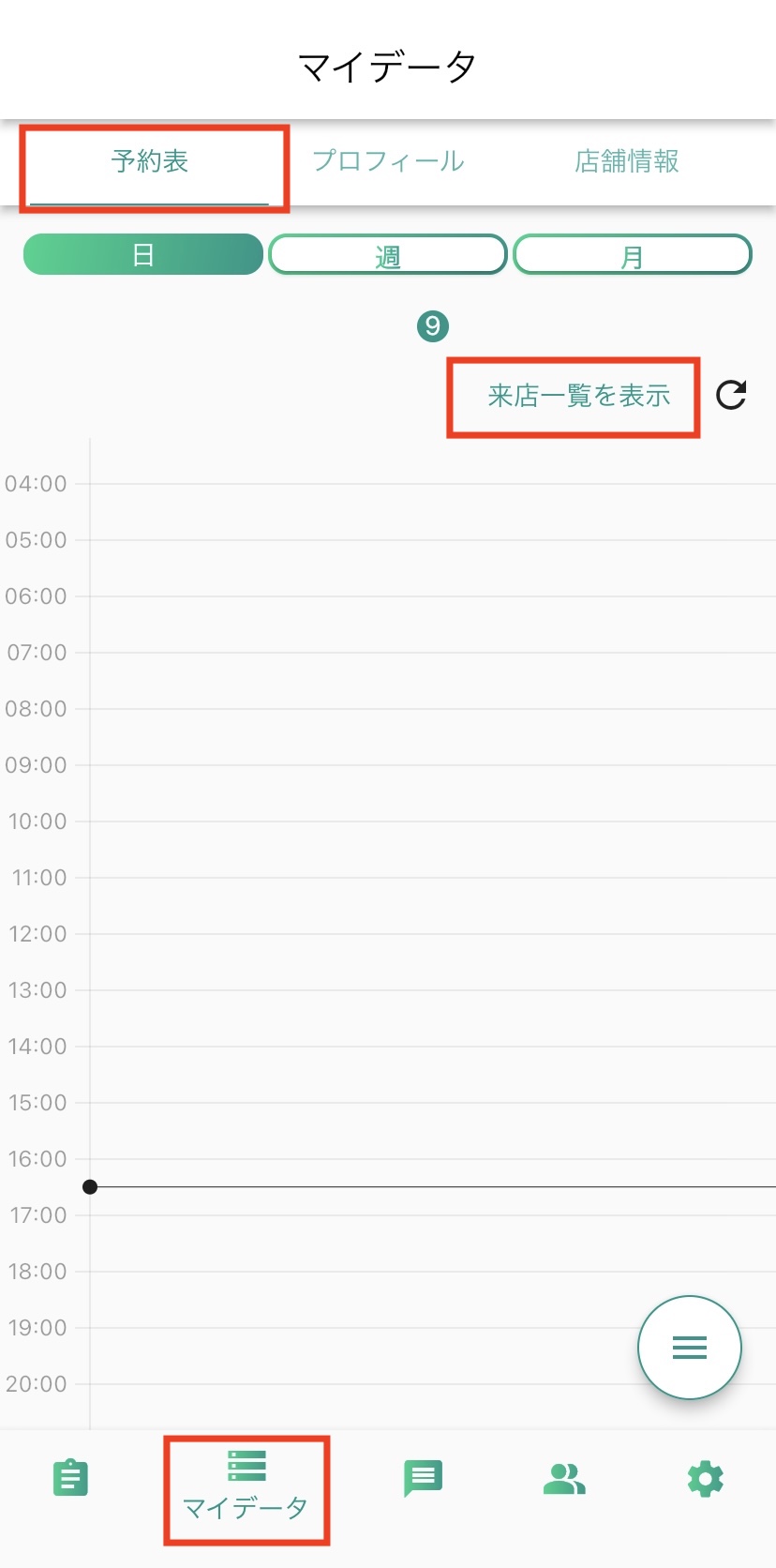776x1568 pixels.
Task: Open the floating menu button
Action: click(x=690, y=1348)
